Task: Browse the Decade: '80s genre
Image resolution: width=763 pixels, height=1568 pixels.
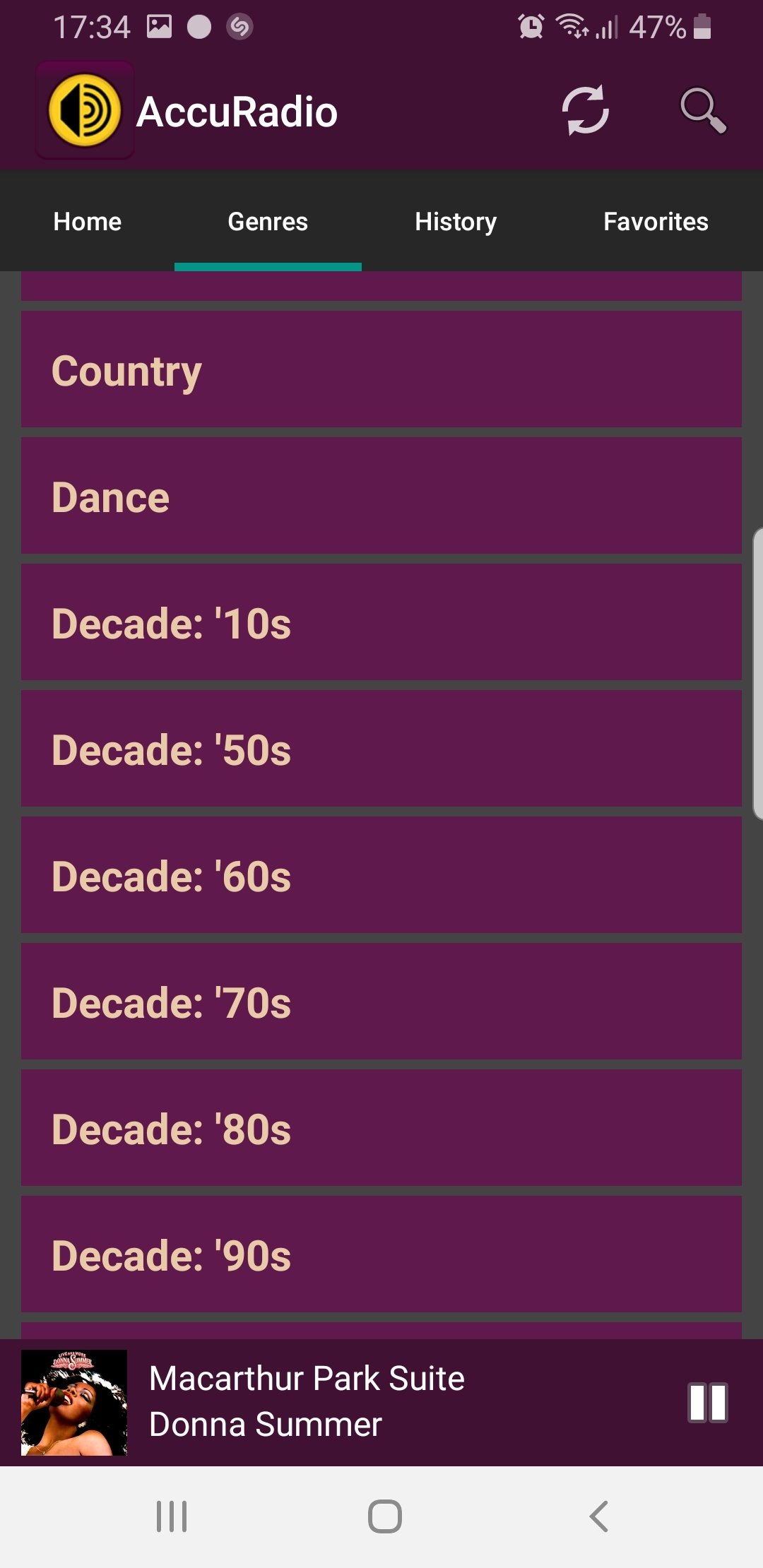Action: tap(381, 1127)
